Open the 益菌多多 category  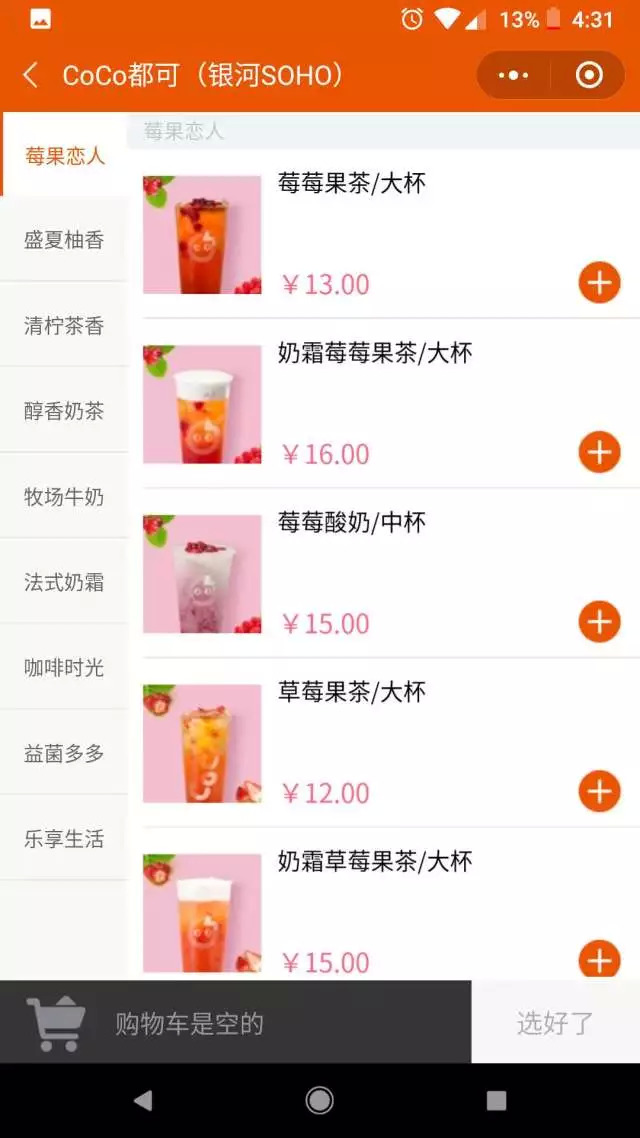pyautogui.click(x=64, y=753)
